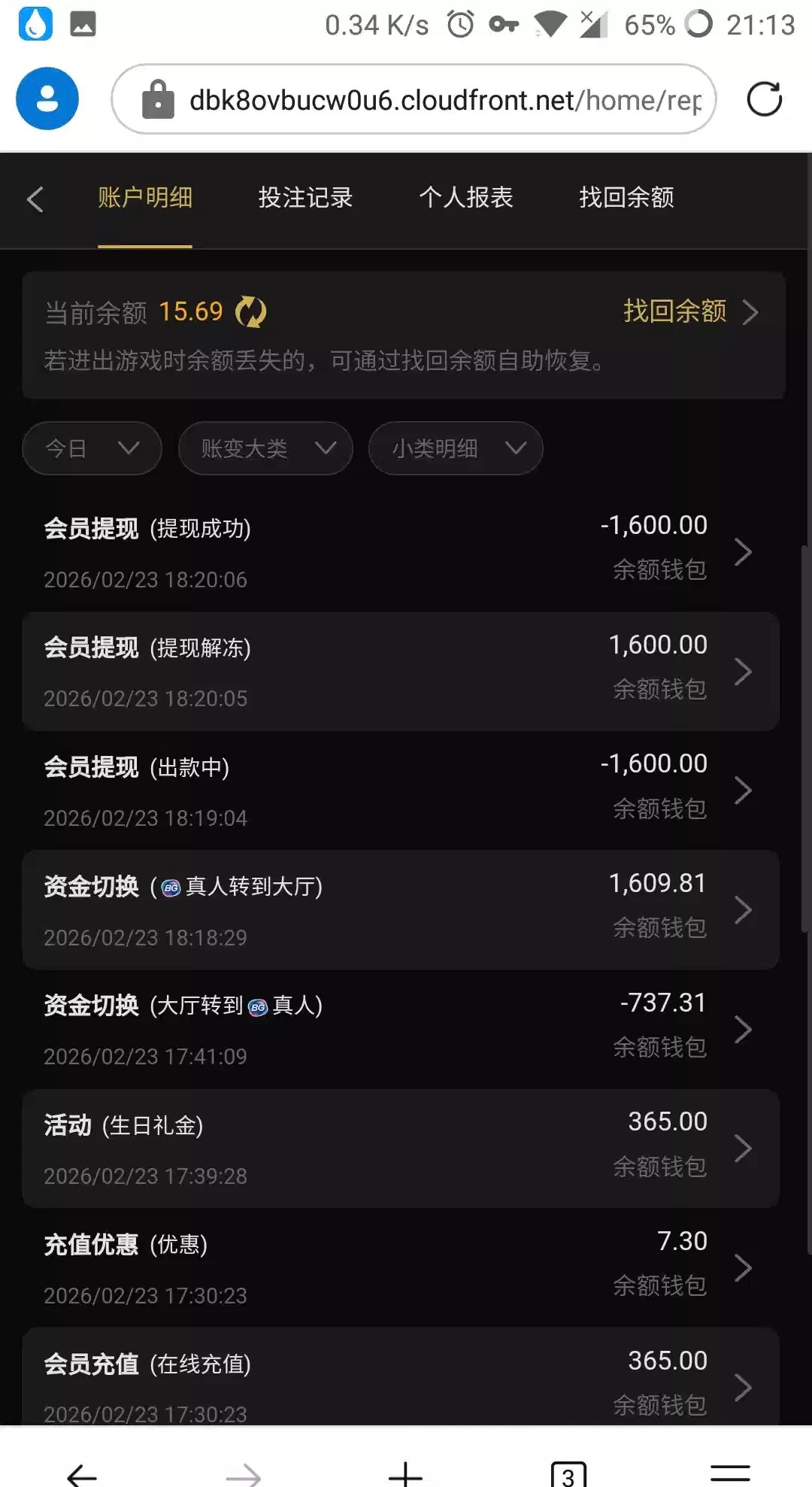
Task: Open the 小类明细 dropdown
Action: pyautogui.click(x=456, y=449)
